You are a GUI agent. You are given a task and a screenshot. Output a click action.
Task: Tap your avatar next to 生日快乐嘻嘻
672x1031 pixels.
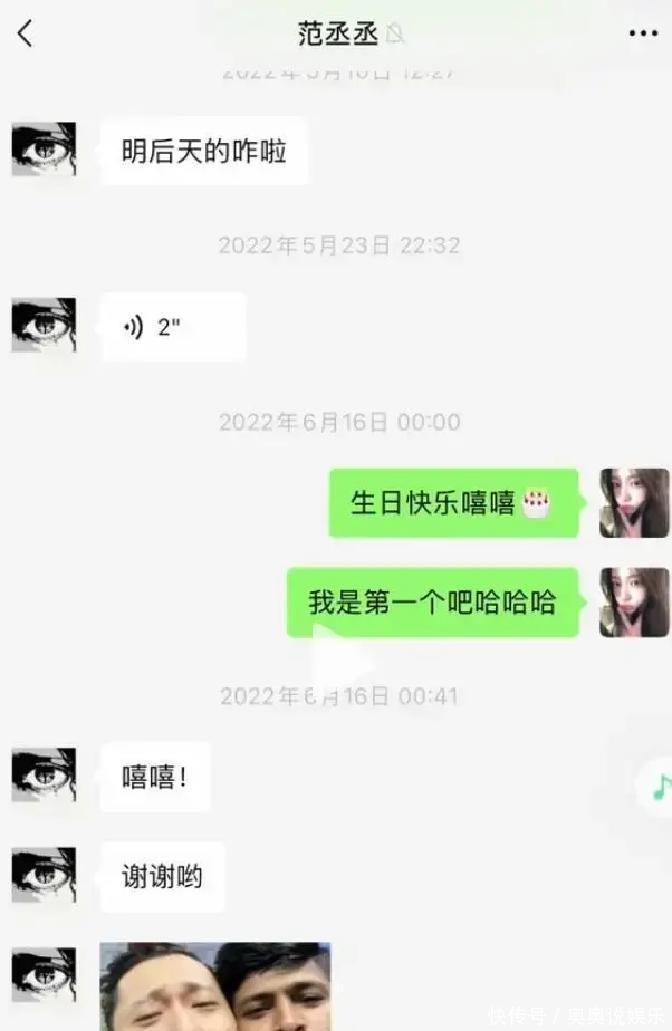pos(634,502)
